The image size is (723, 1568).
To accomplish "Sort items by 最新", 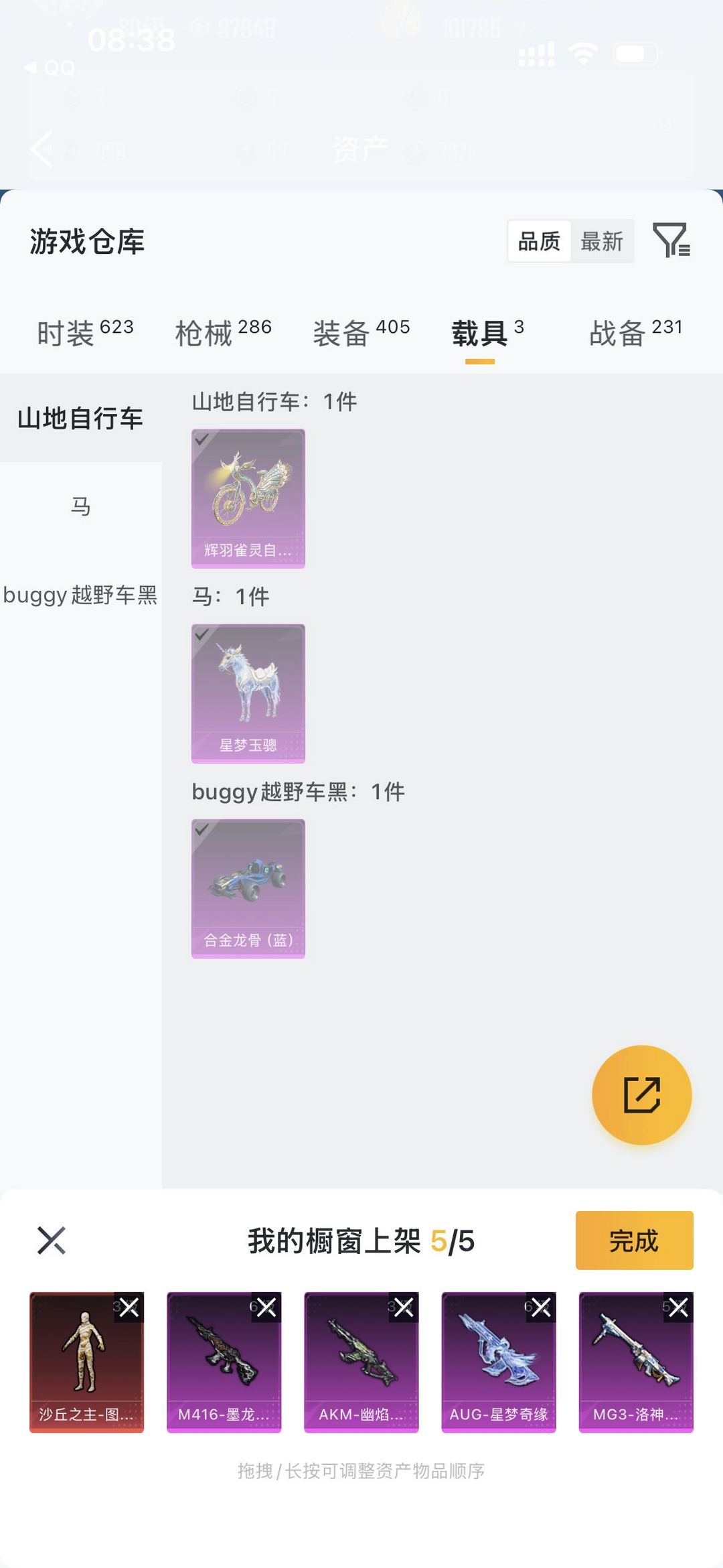I will point(601,241).
